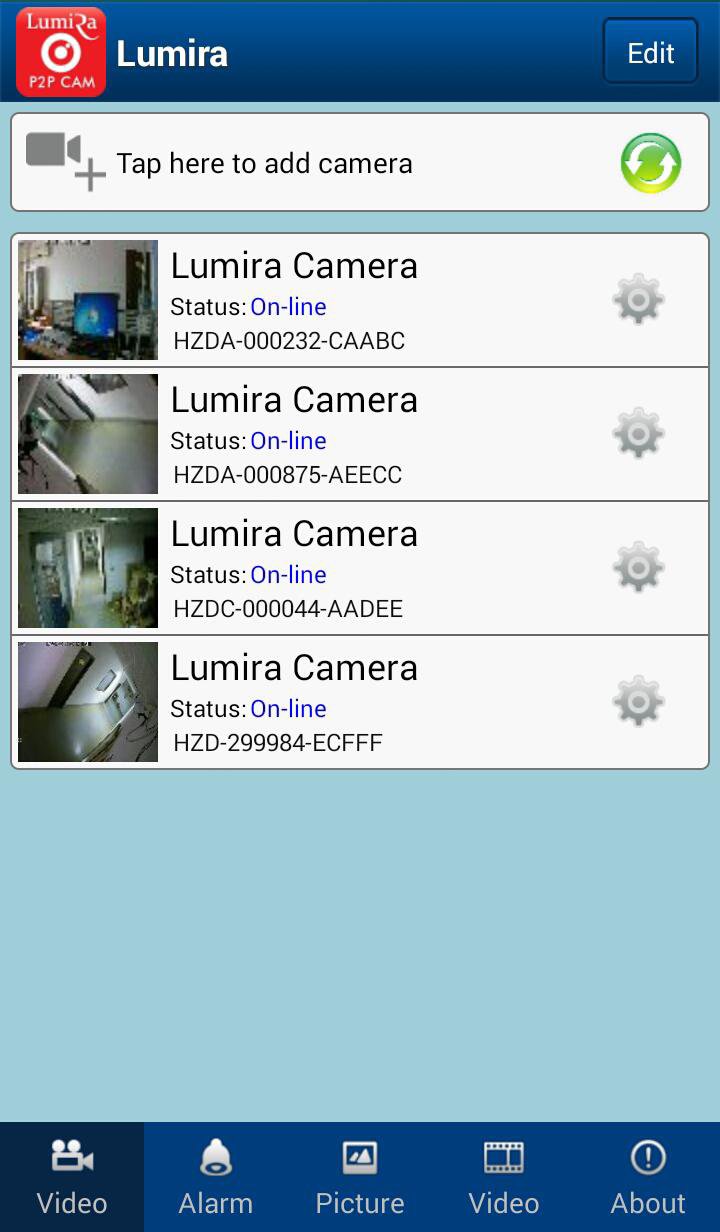Select the Video tab with camcorder icon

(x=72, y=1177)
